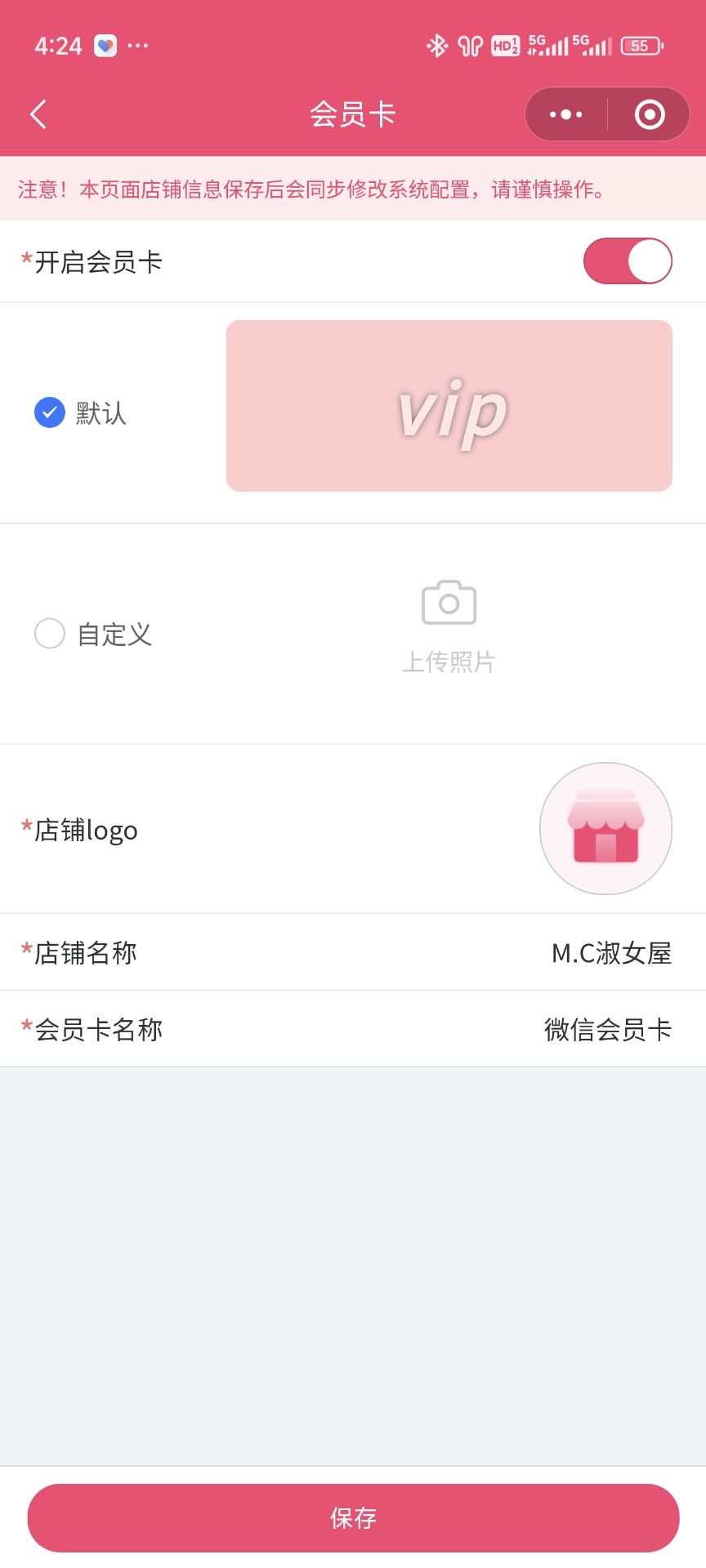Tap 保存 to save settings
This screenshot has height=1568, width=706.
click(x=353, y=1518)
